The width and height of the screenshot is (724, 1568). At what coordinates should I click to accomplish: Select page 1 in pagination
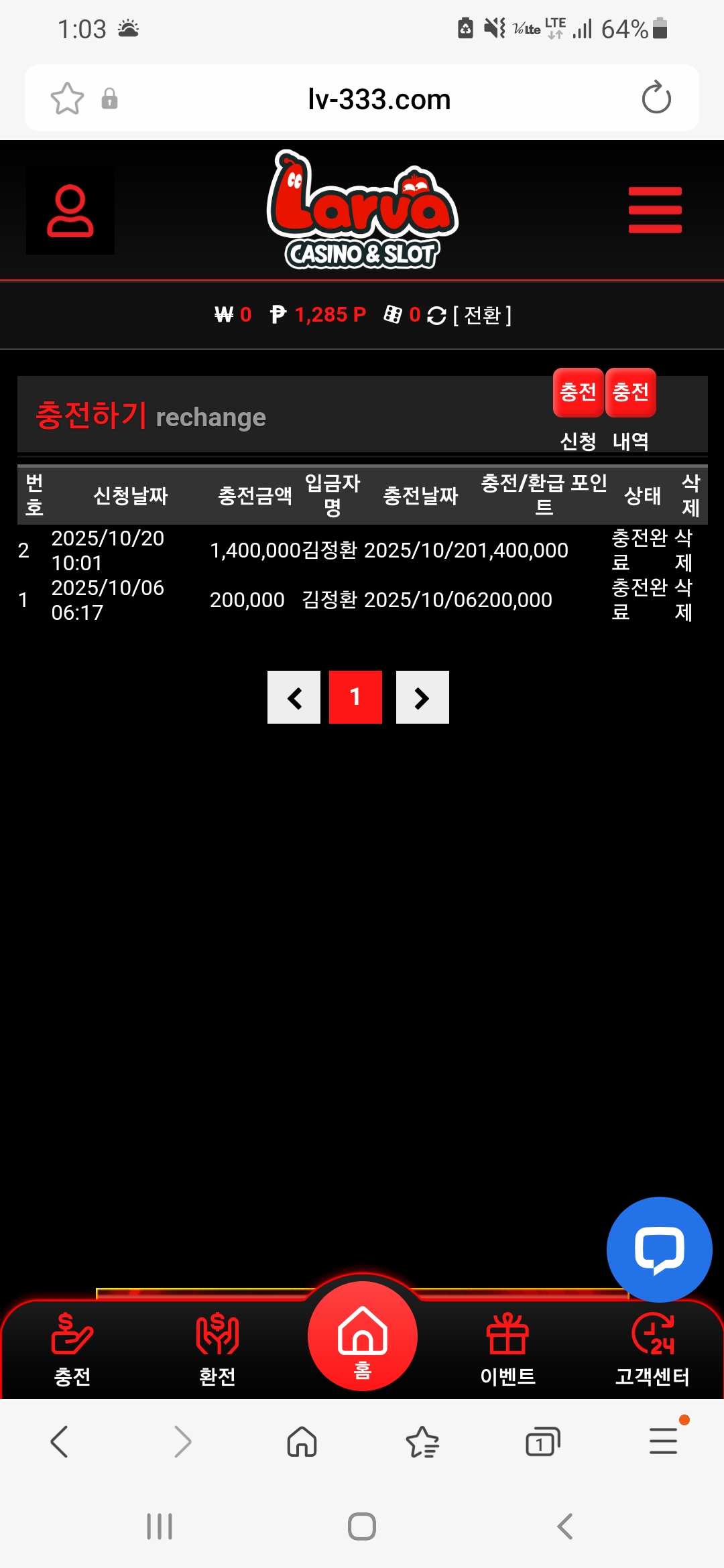pos(355,698)
